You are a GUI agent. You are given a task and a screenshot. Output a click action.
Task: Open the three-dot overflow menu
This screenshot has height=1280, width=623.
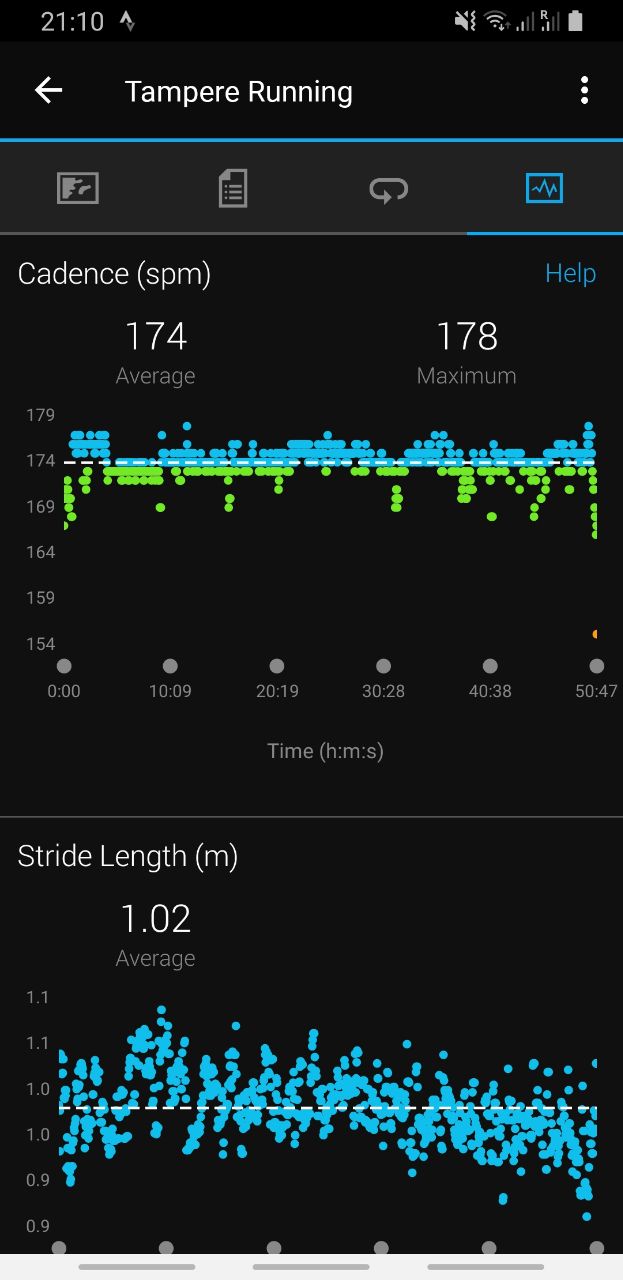(x=584, y=91)
